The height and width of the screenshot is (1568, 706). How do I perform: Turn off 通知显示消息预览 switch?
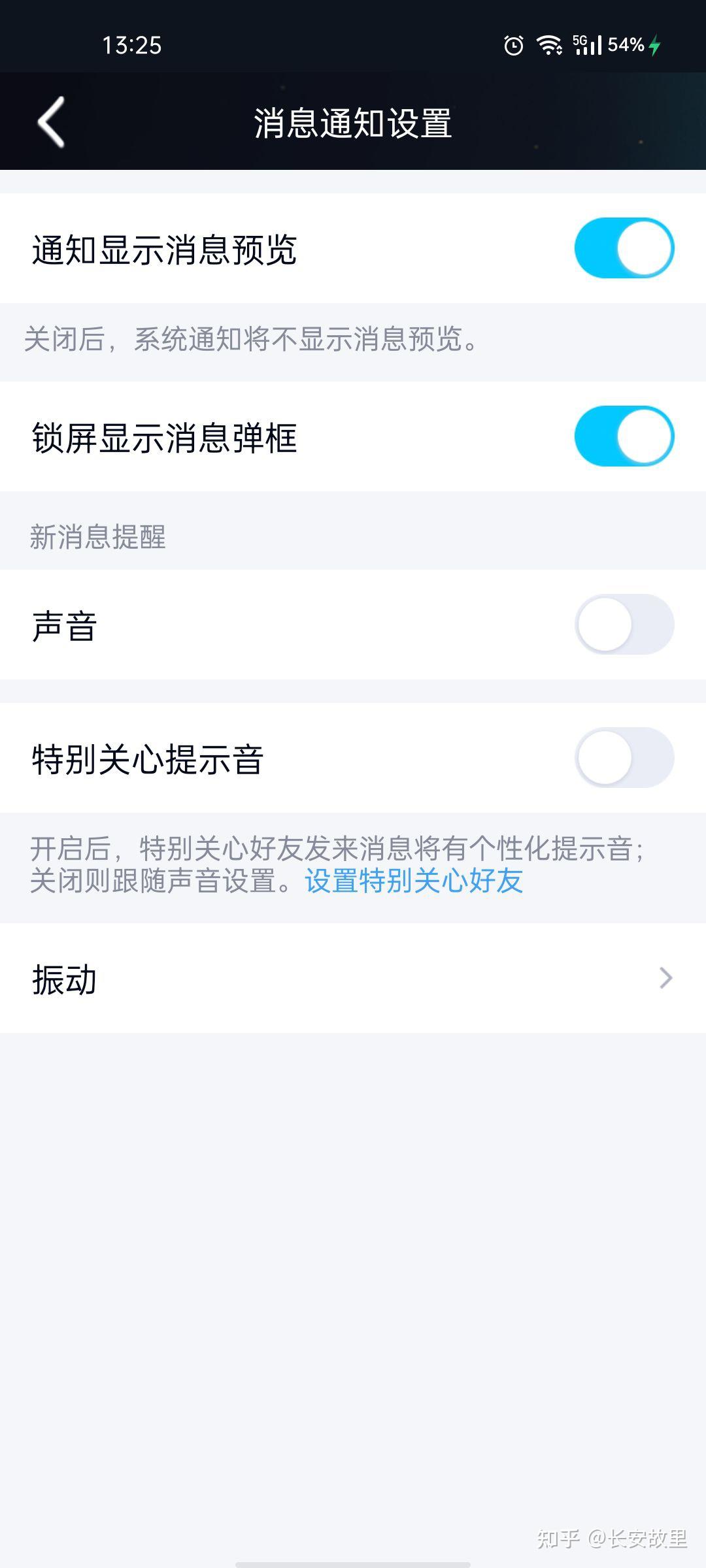pyautogui.click(x=624, y=248)
